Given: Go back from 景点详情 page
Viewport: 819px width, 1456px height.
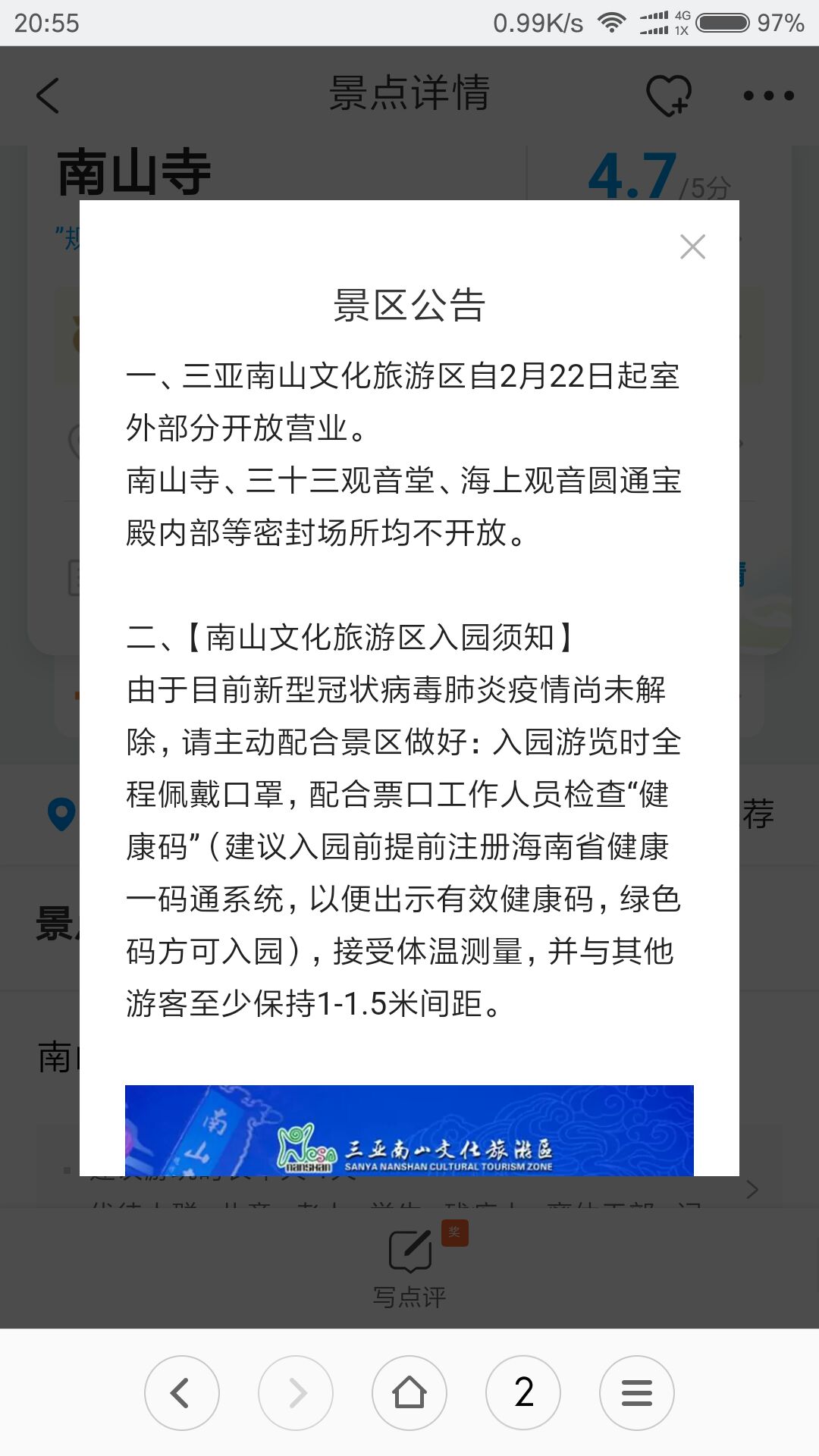Looking at the screenshot, I should click(48, 96).
